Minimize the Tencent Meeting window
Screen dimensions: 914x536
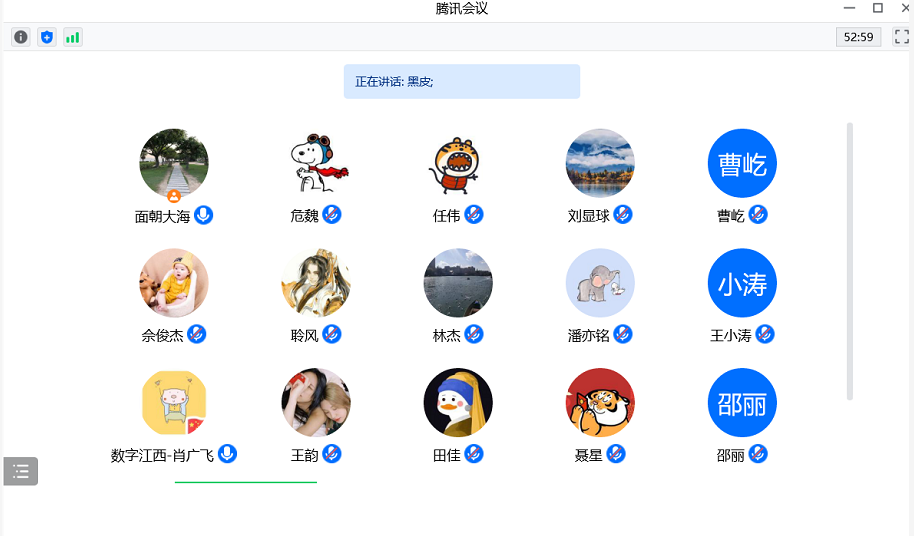click(x=849, y=8)
